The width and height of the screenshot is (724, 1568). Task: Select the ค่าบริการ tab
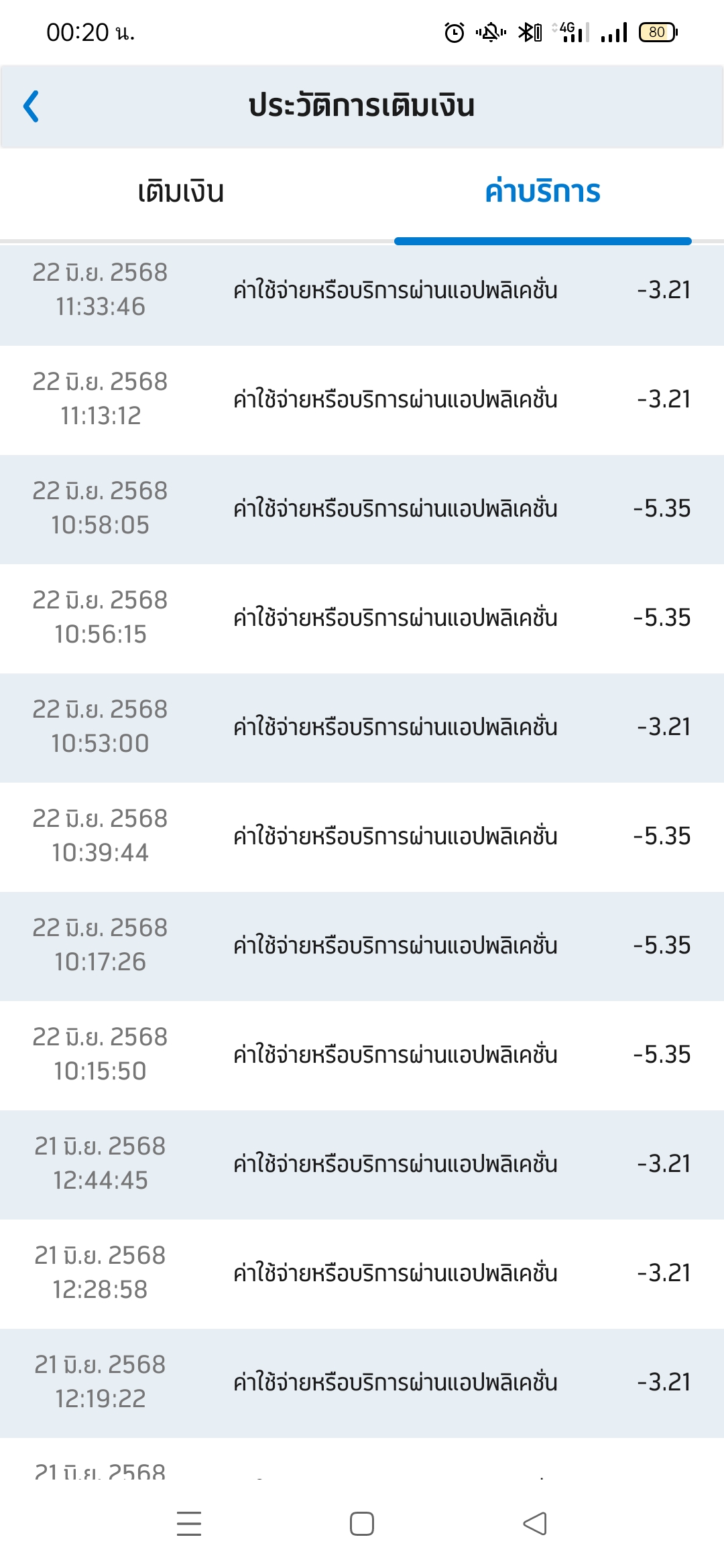542,192
